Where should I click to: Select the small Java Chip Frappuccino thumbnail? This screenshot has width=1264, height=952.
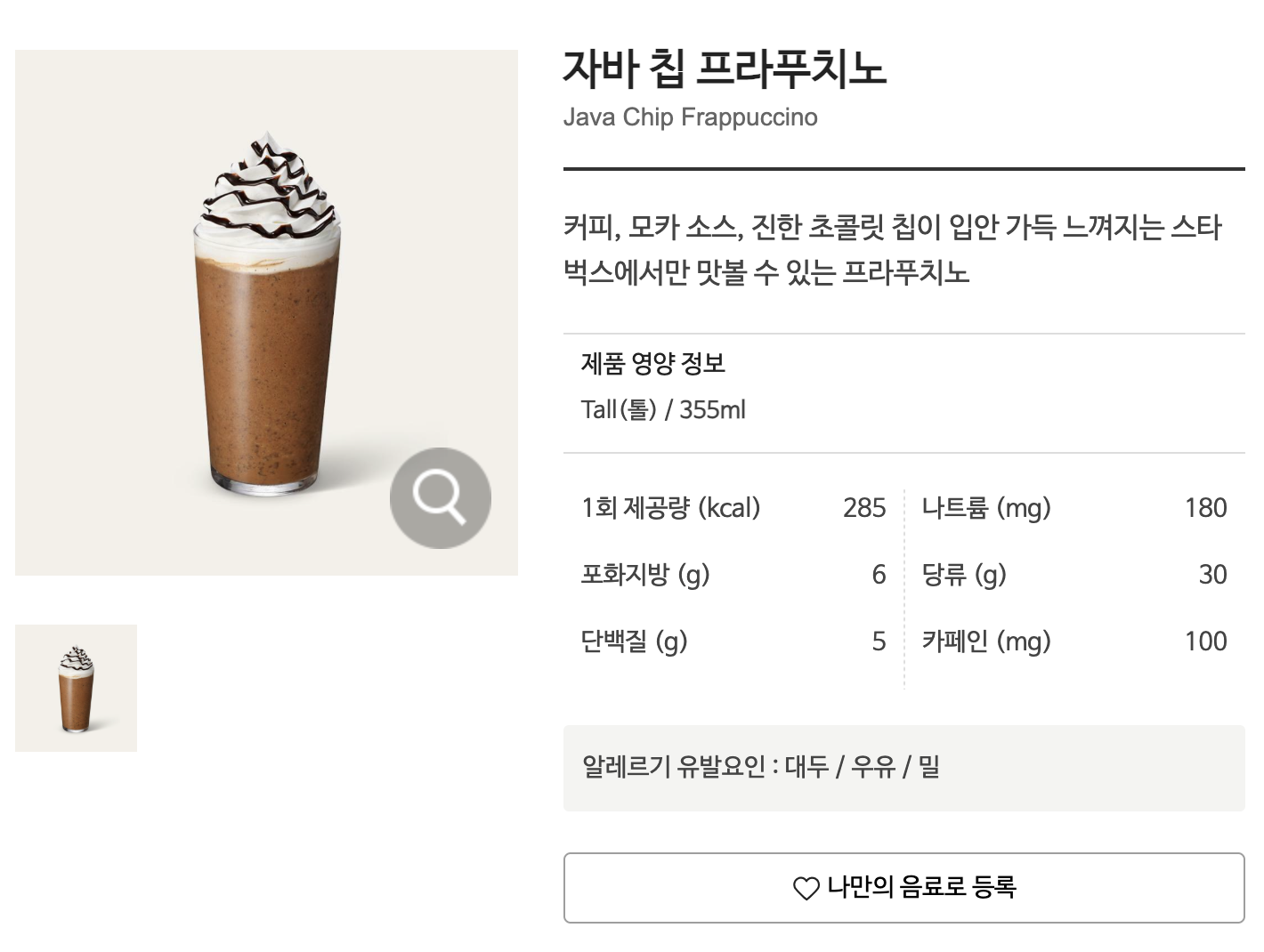[x=76, y=688]
